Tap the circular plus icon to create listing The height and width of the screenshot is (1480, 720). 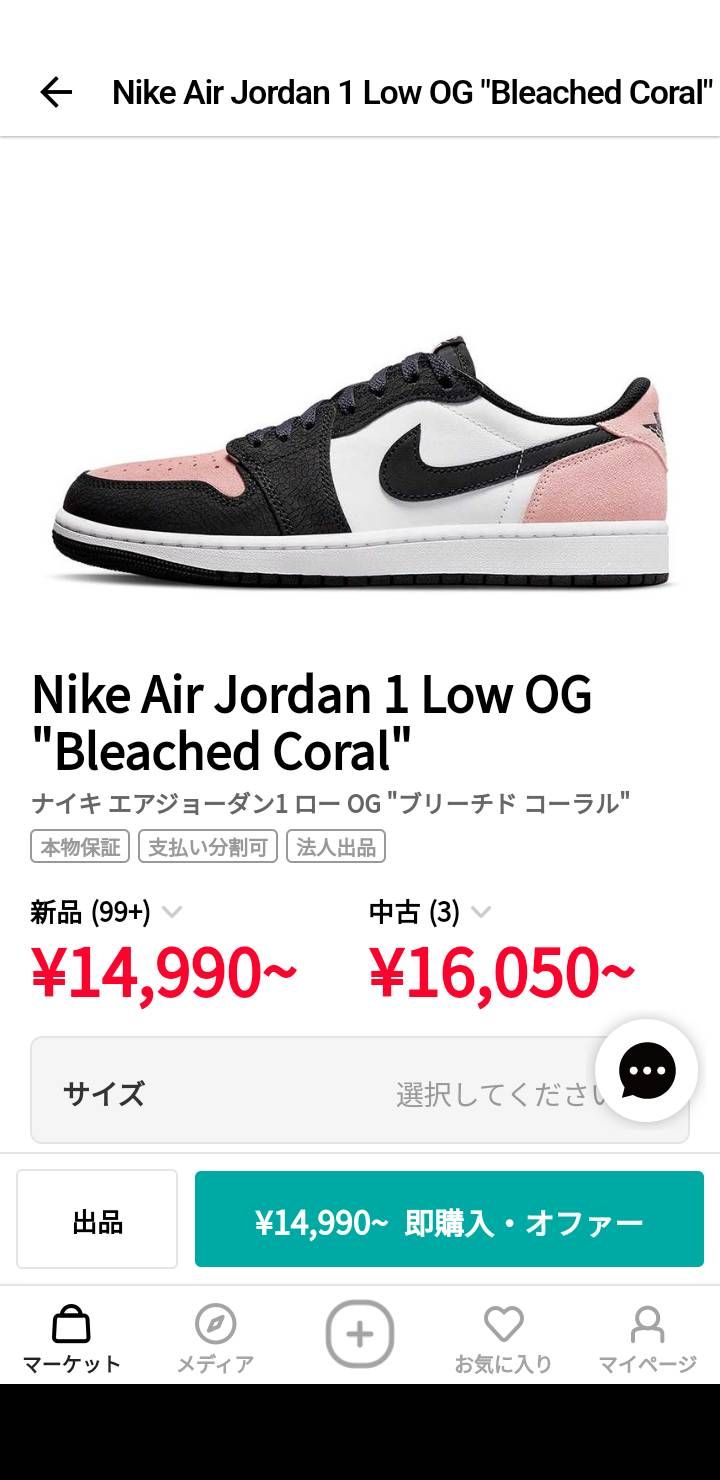click(360, 1332)
